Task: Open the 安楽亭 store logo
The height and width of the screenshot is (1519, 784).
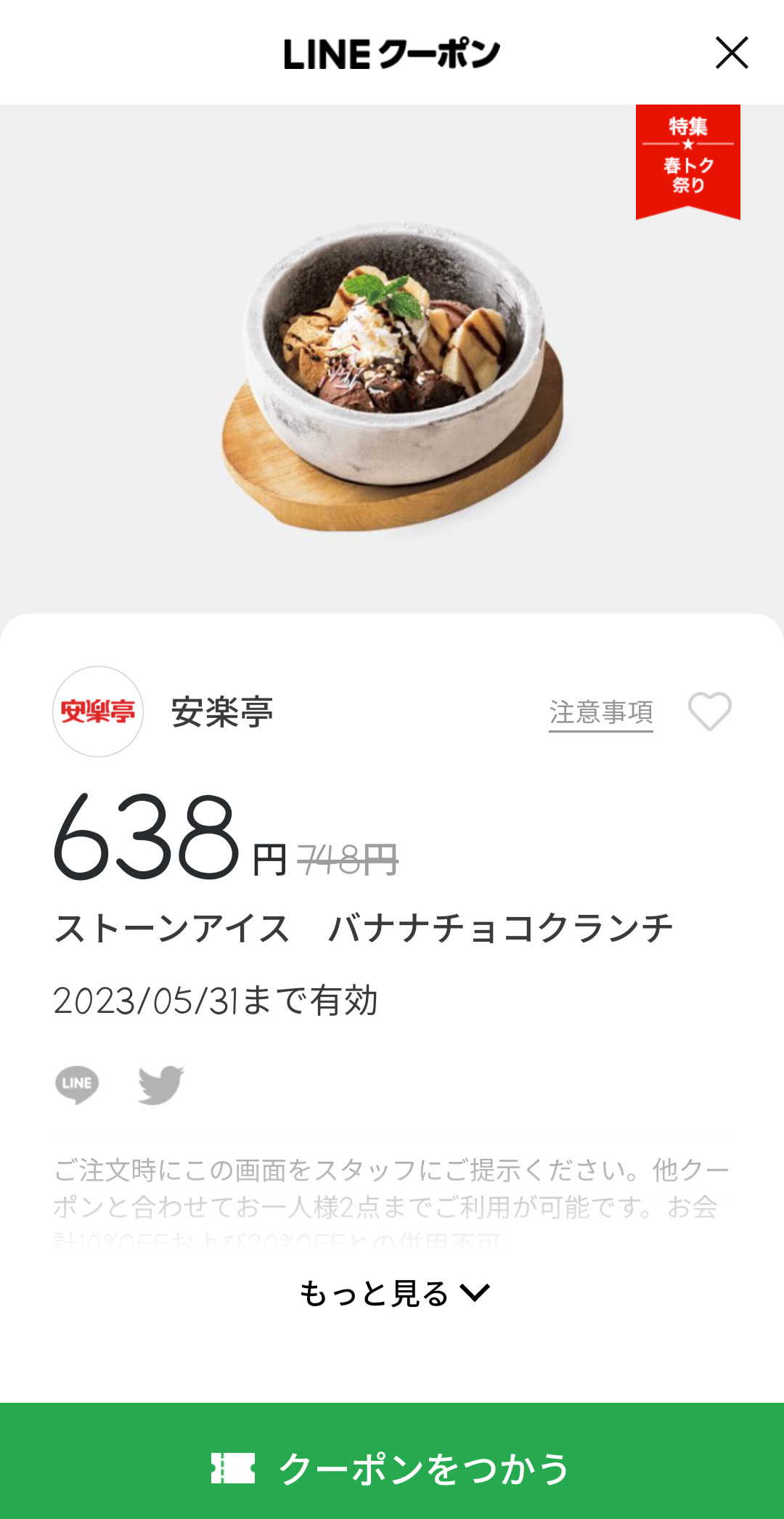Action: 98,712
